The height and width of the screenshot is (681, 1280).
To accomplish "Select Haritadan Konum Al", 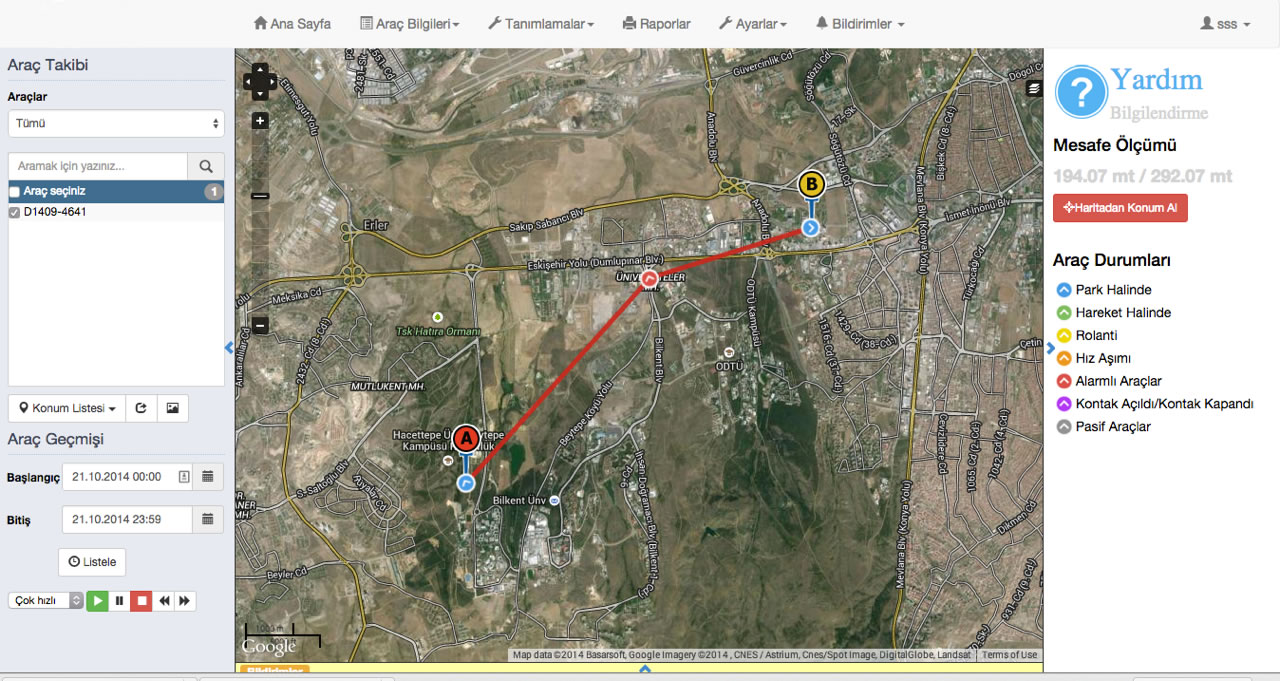I will click(x=1120, y=208).
